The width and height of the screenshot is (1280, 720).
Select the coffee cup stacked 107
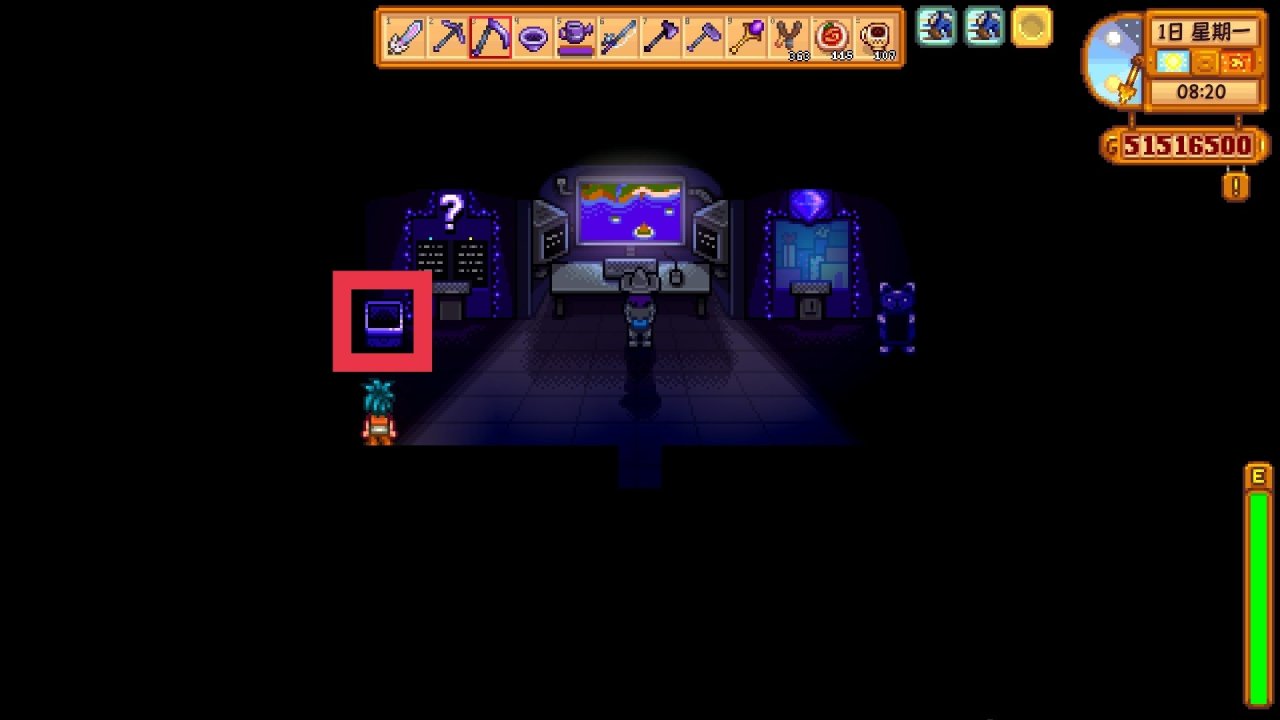876,38
